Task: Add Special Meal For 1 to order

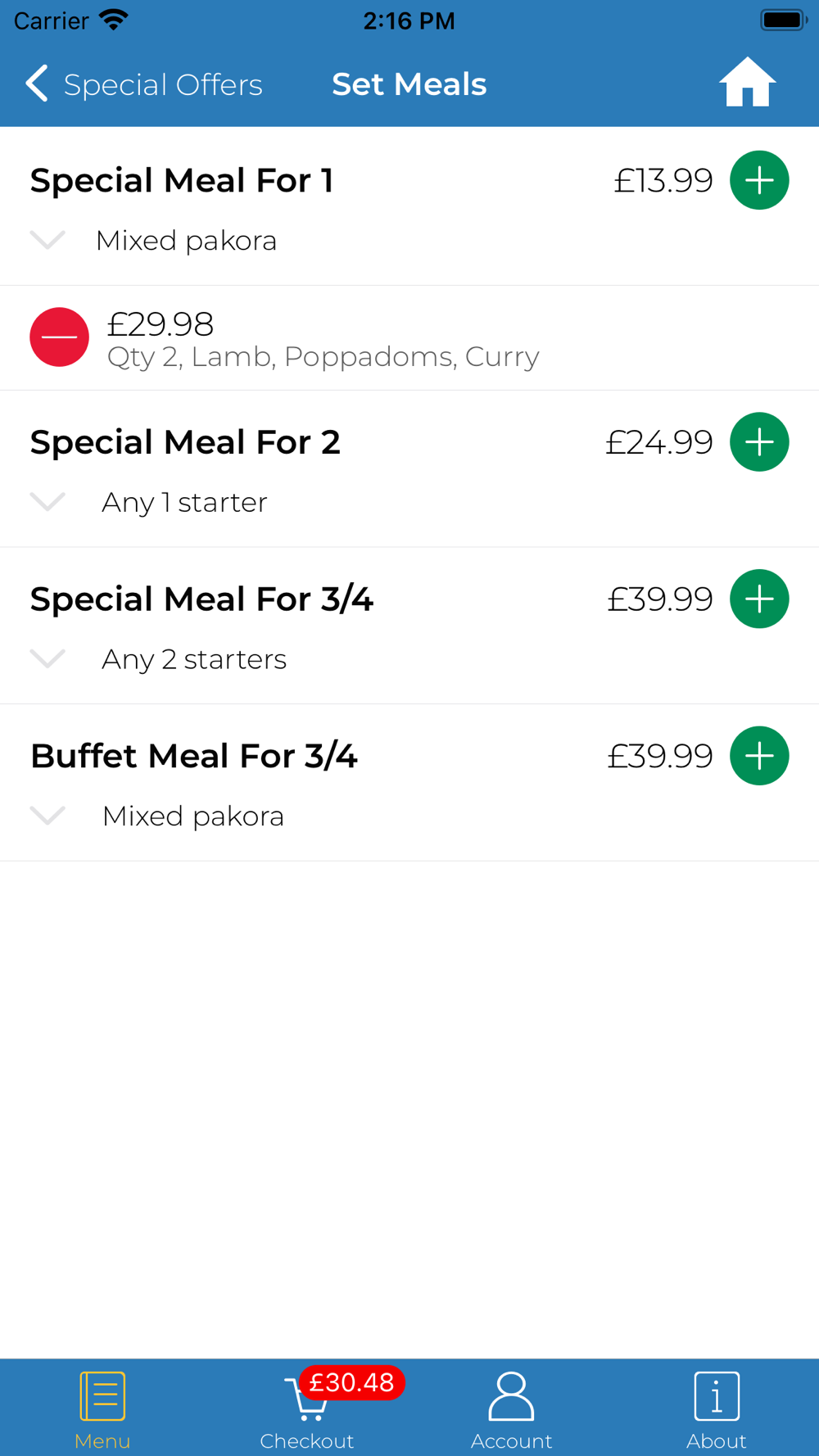Action: pyautogui.click(x=759, y=180)
